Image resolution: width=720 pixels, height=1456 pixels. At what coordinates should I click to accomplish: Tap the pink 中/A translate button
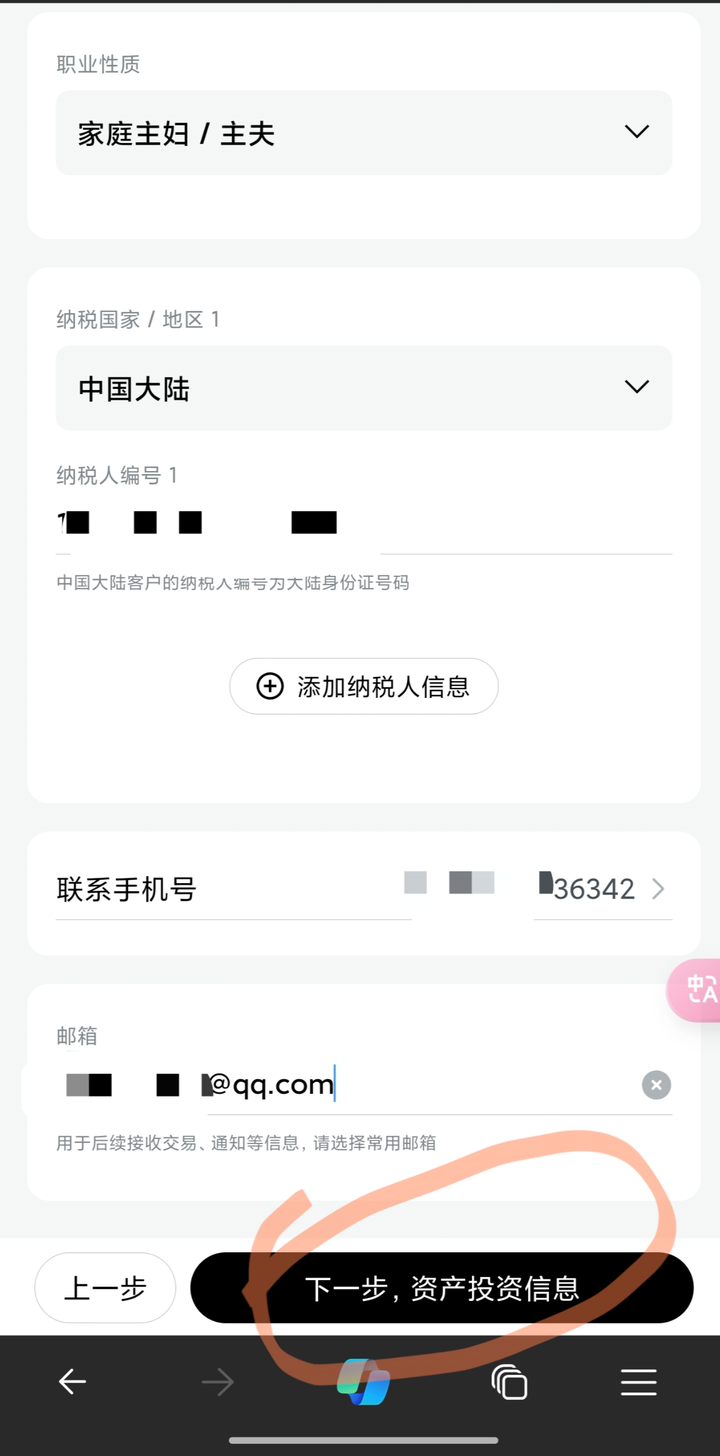(x=700, y=991)
